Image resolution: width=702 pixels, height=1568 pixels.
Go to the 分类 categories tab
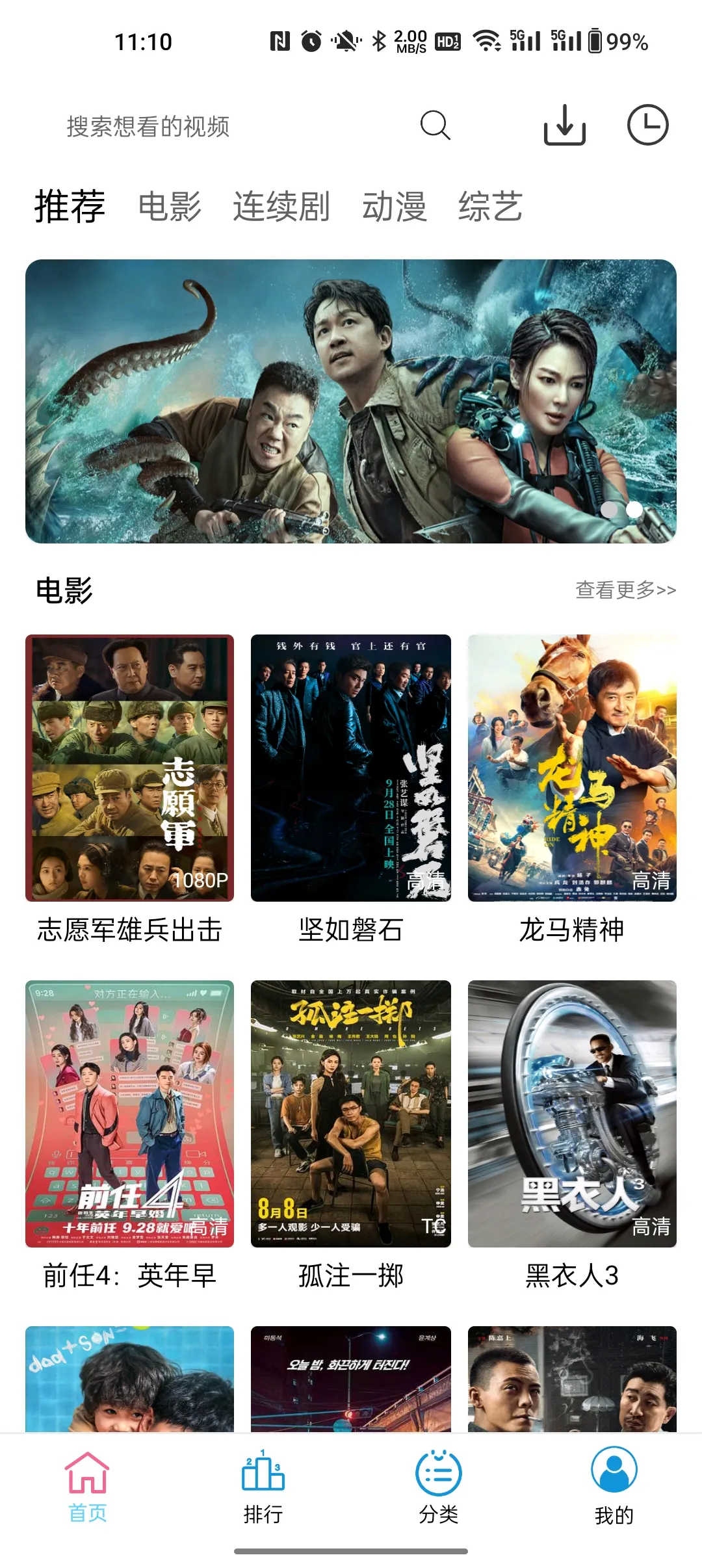(439, 1486)
